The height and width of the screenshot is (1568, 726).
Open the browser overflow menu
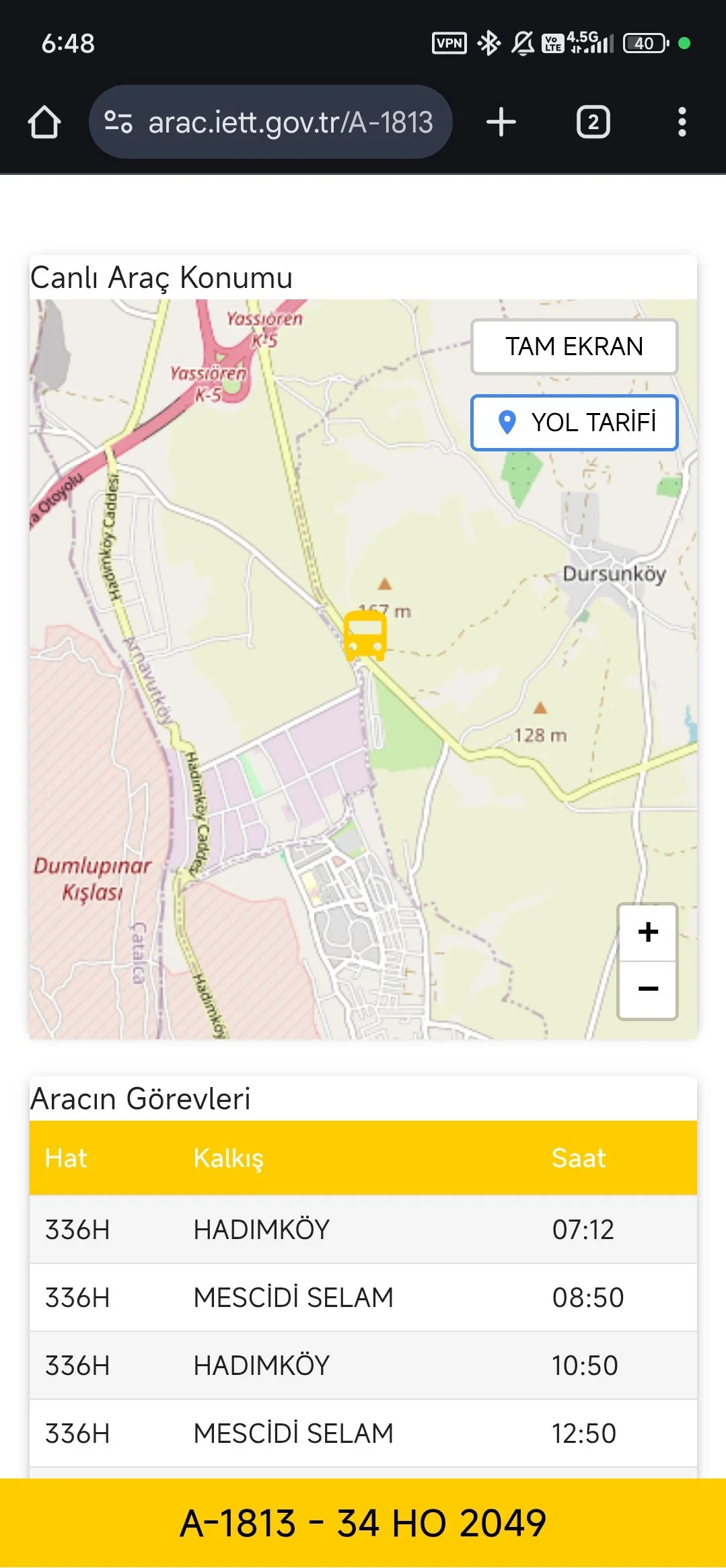click(682, 122)
